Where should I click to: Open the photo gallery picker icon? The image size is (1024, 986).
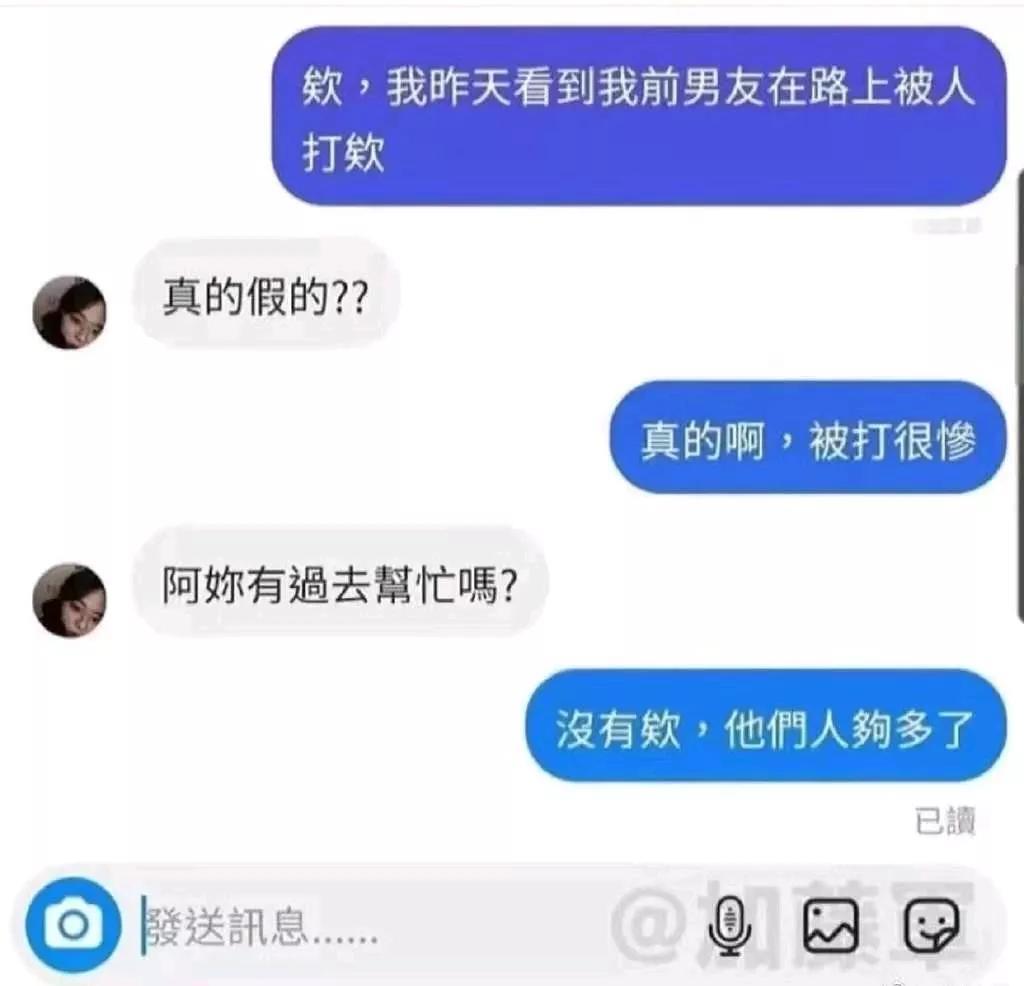tap(831, 927)
